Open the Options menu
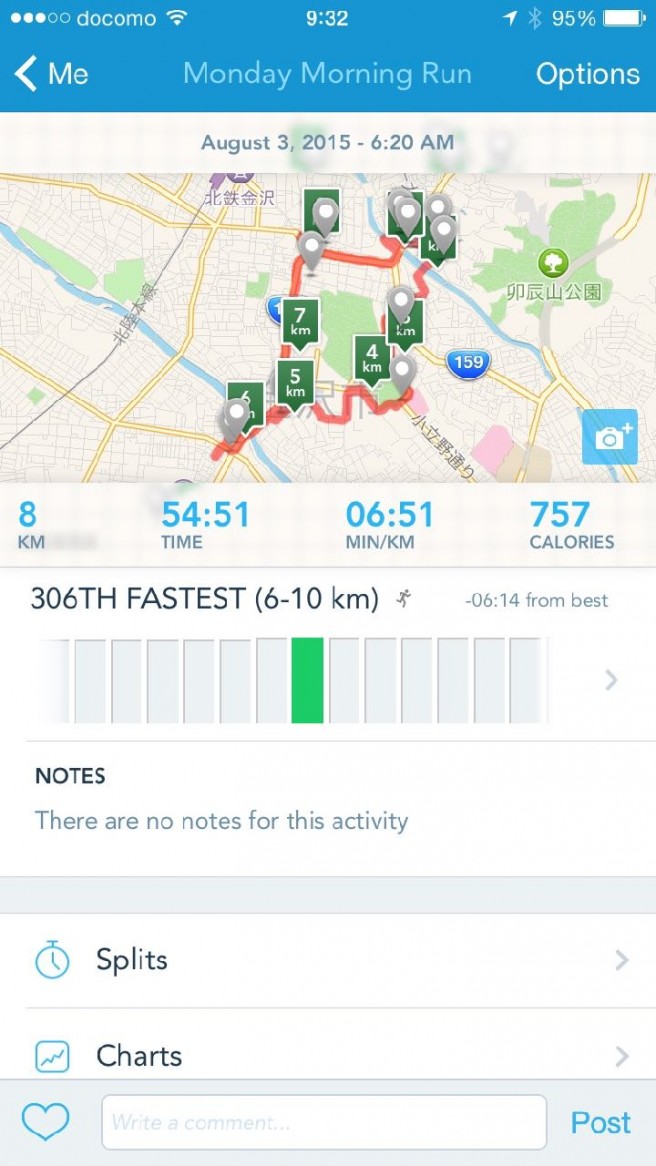Viewport: 656px width, 1166px height. [x=587, y=74]
